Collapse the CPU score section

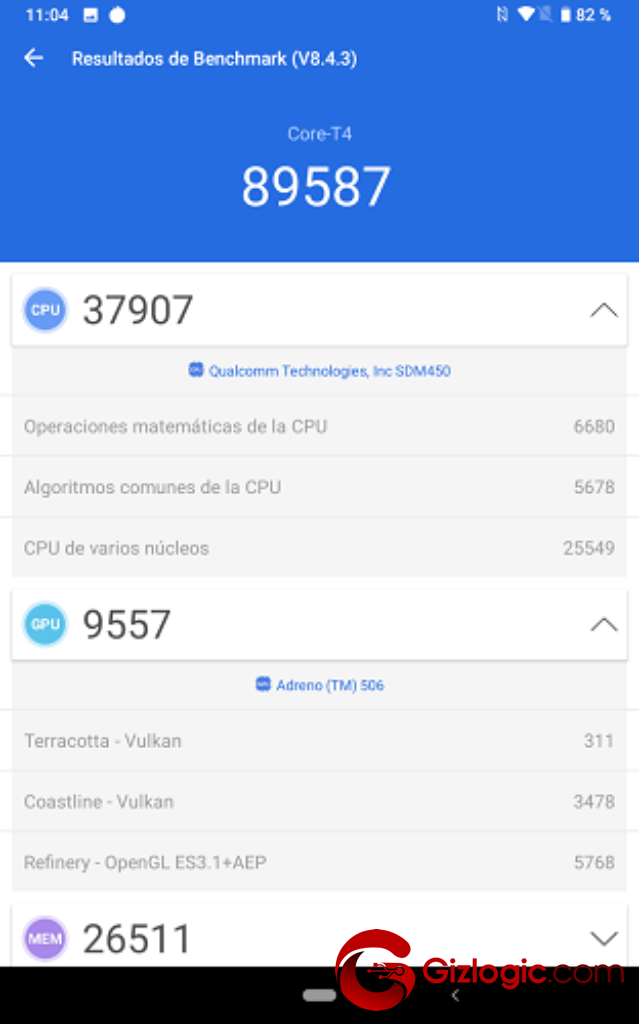(603, 310)
